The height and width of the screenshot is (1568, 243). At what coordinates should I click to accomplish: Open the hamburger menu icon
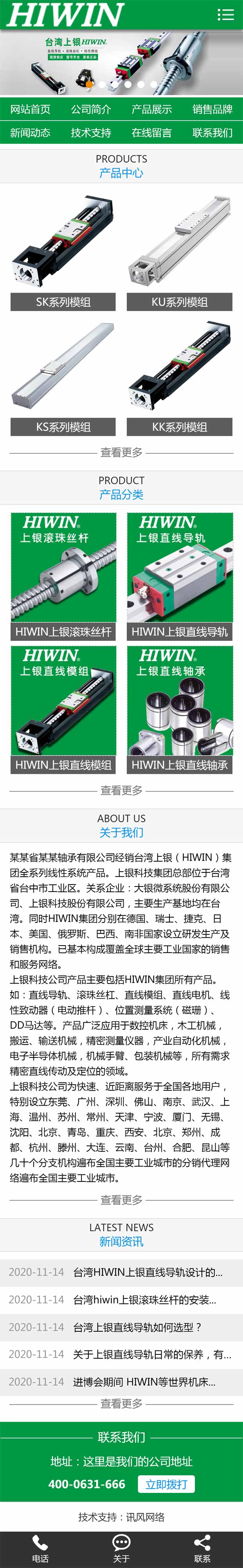tap(226, 14)
